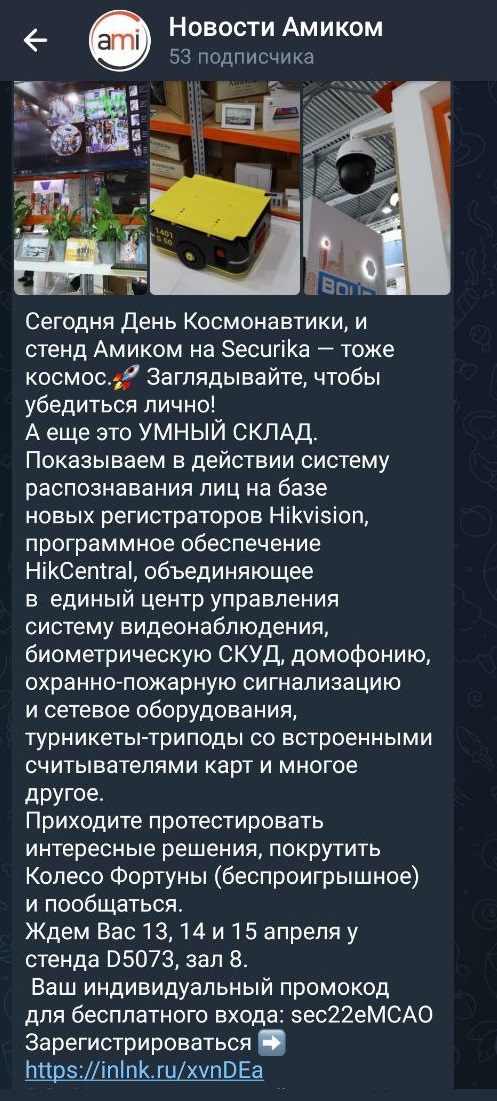
Task: Go back using the arrow icon
Action: (x=35, y=41)
